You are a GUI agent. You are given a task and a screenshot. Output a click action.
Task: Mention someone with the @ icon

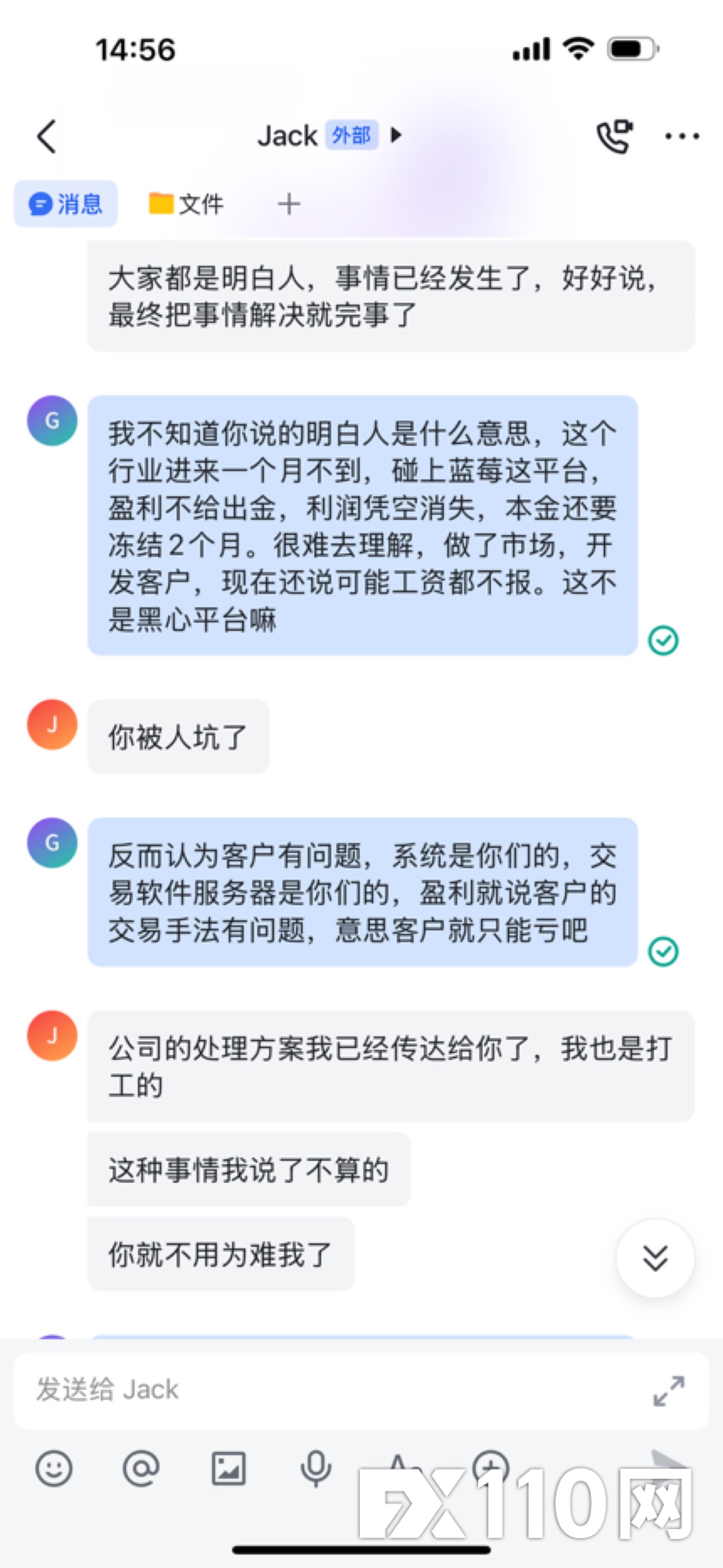click(141, 1469)
